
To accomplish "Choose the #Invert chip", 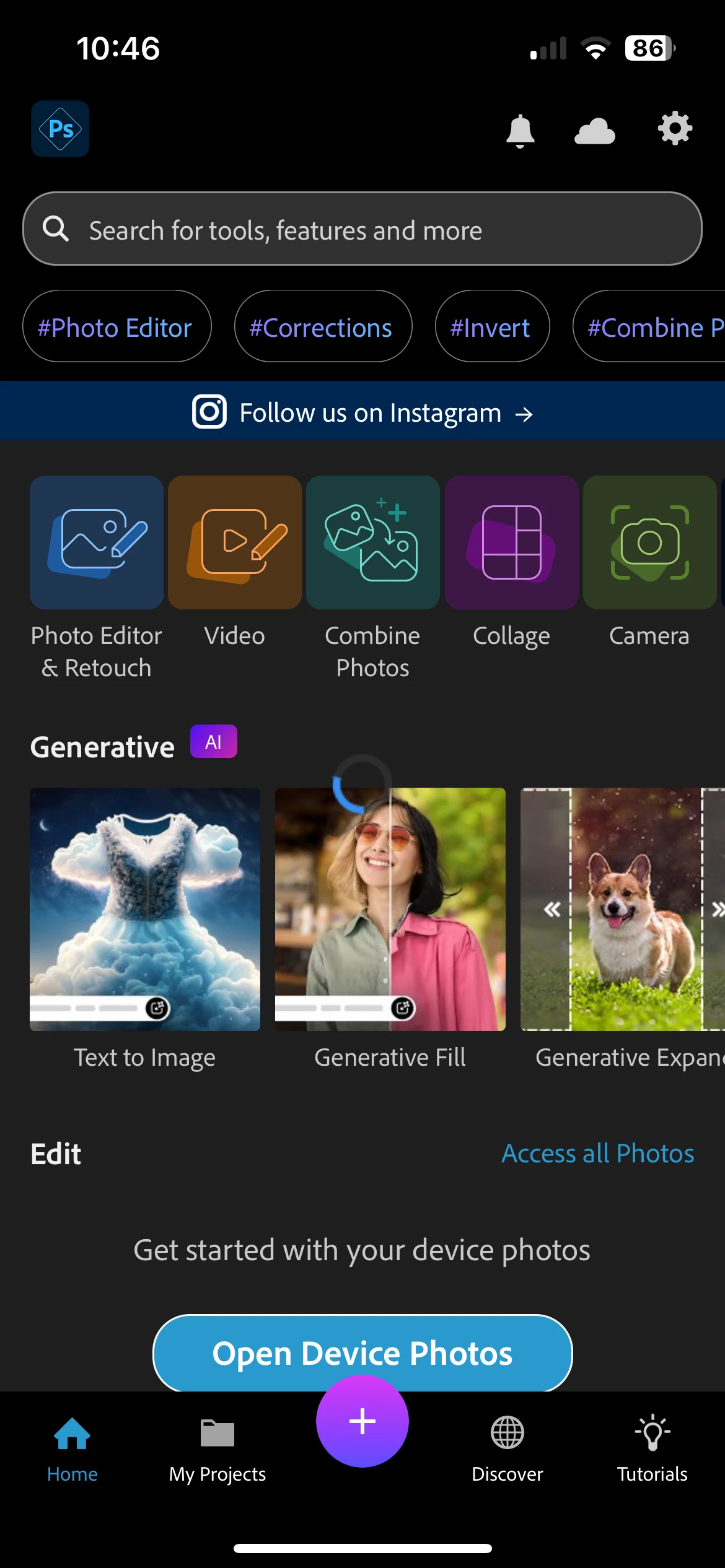I will pos(491,327).
